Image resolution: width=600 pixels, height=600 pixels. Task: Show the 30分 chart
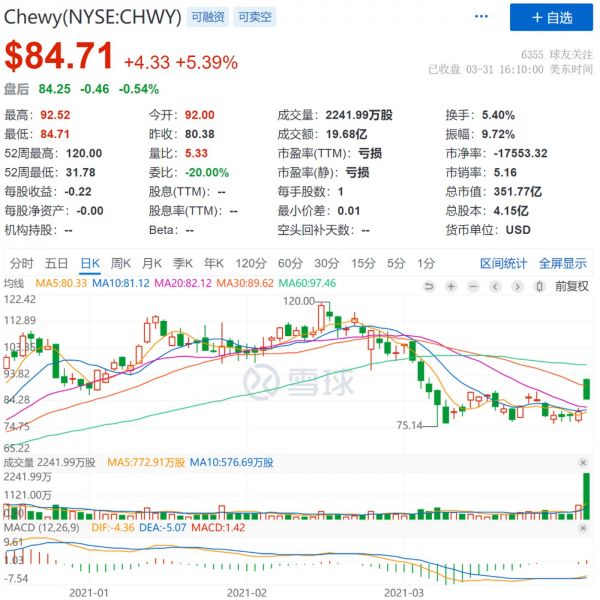pyautogui.click(x=326, y=263)
